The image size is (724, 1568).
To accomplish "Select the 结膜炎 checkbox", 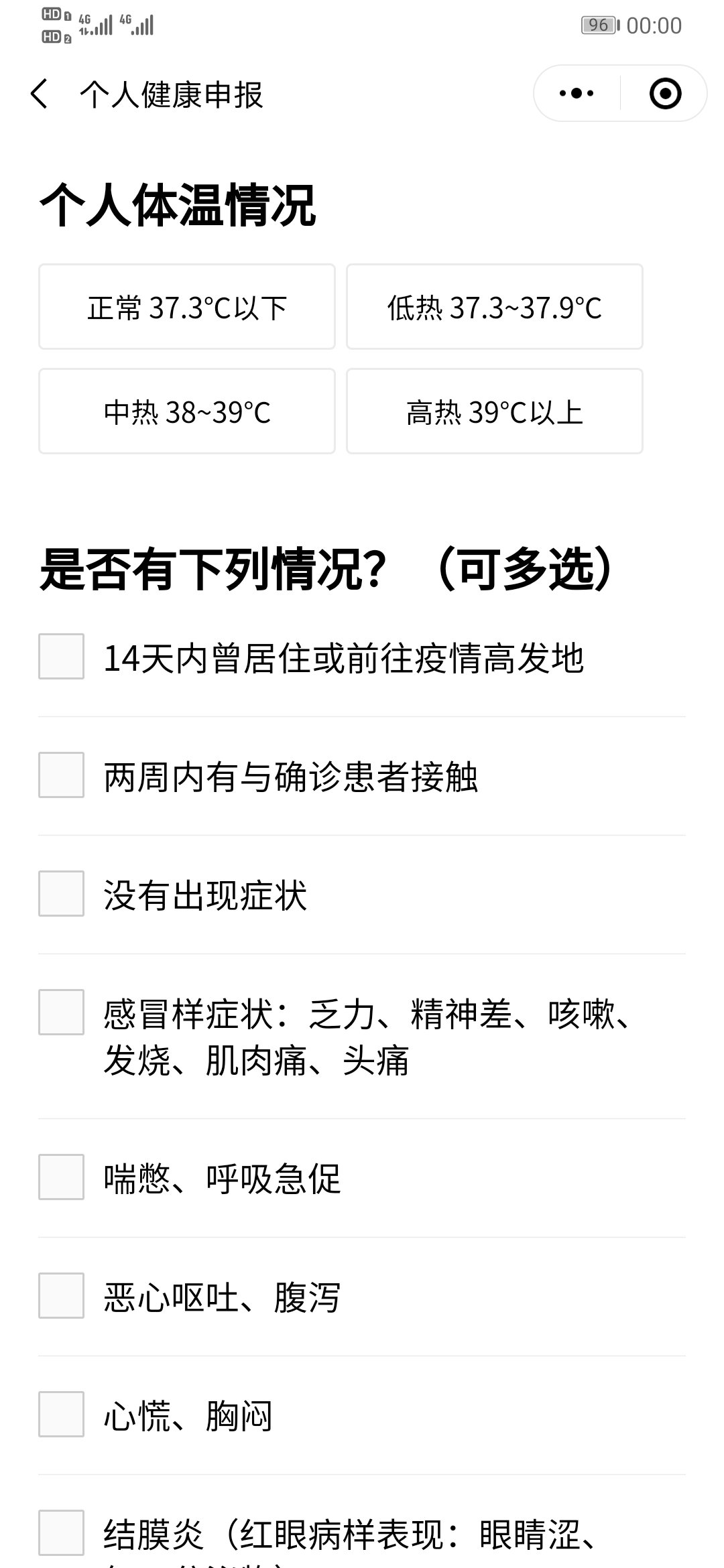I will tap(61, 1533).
